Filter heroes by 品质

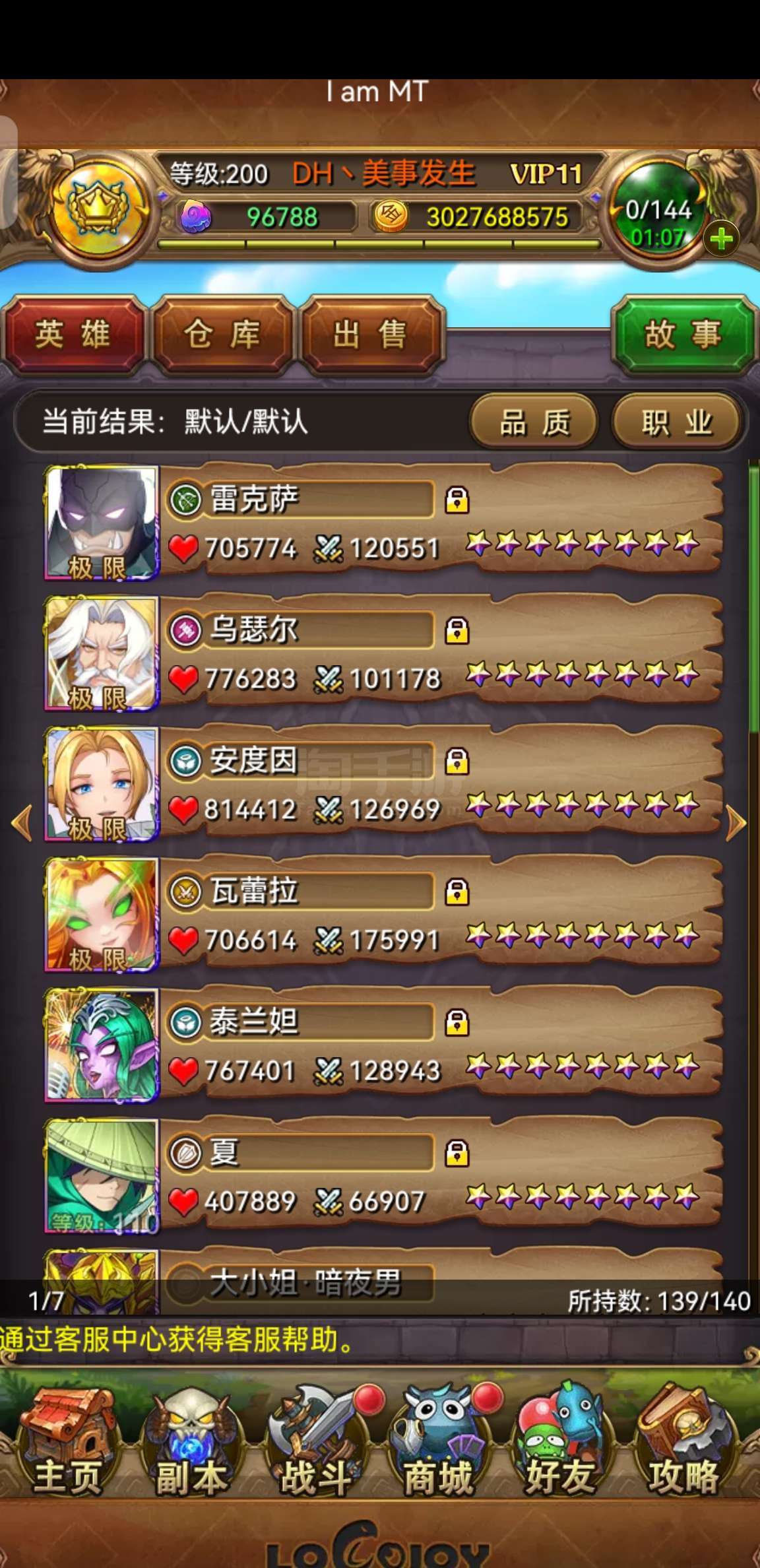point(534,422)
